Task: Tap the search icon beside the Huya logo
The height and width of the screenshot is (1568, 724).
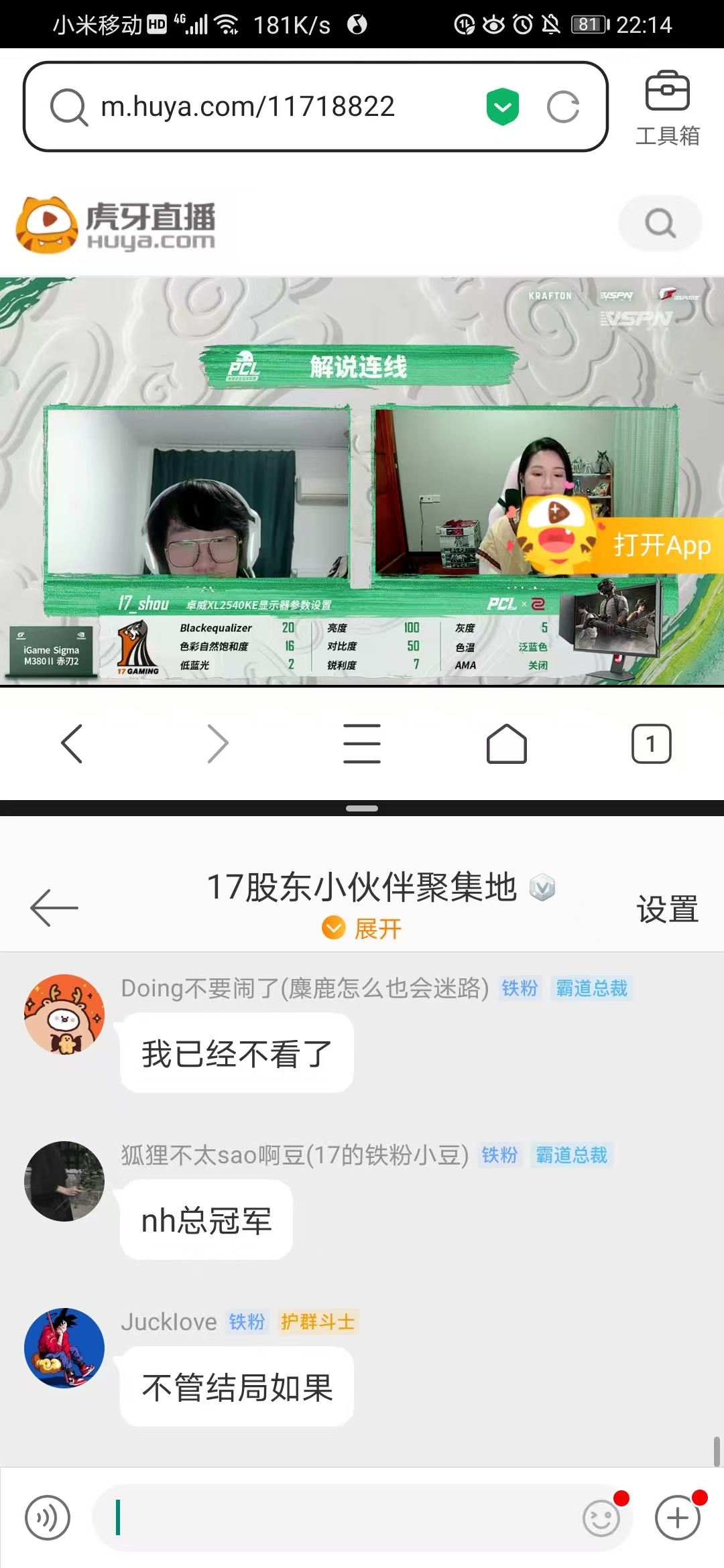Action: point(659,223)
